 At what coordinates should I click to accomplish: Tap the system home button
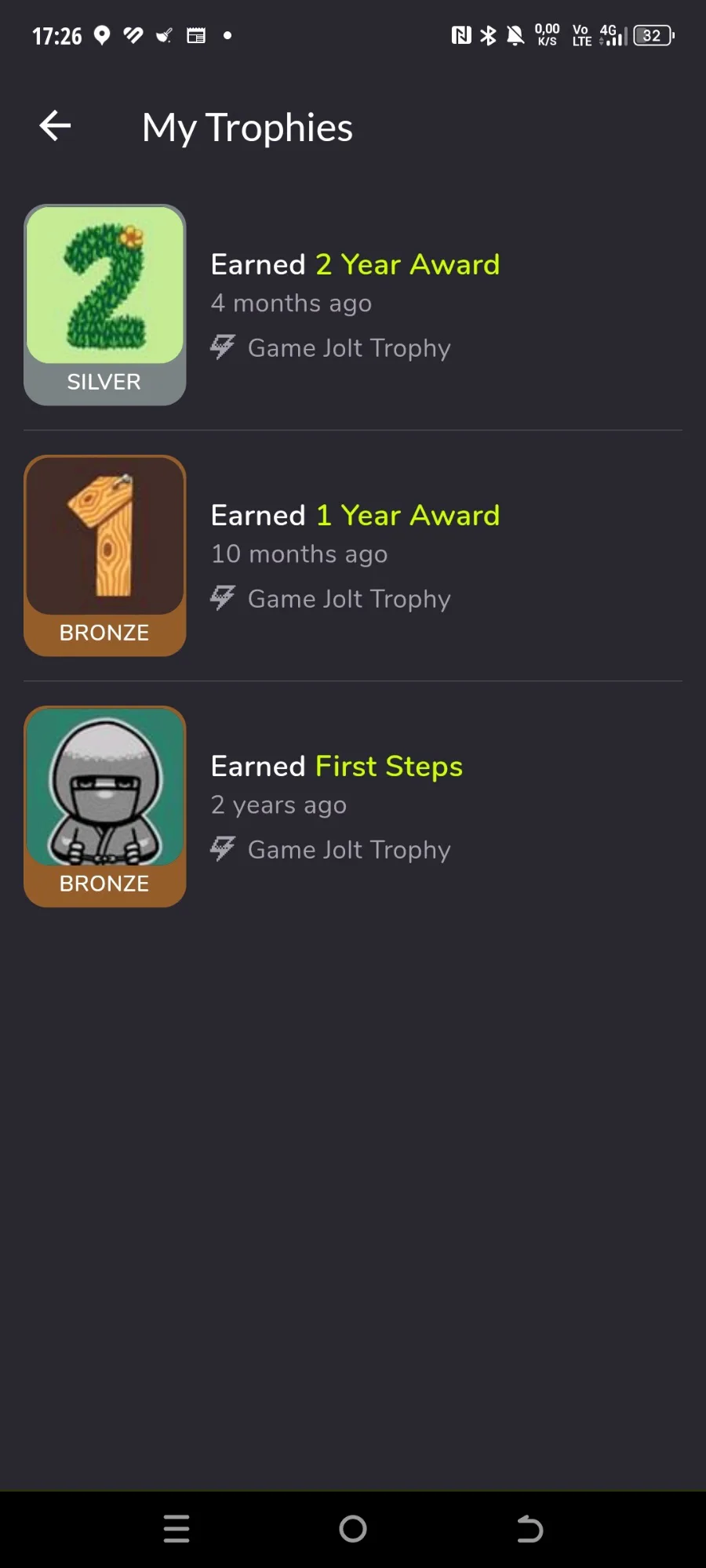coord(353,1529)
